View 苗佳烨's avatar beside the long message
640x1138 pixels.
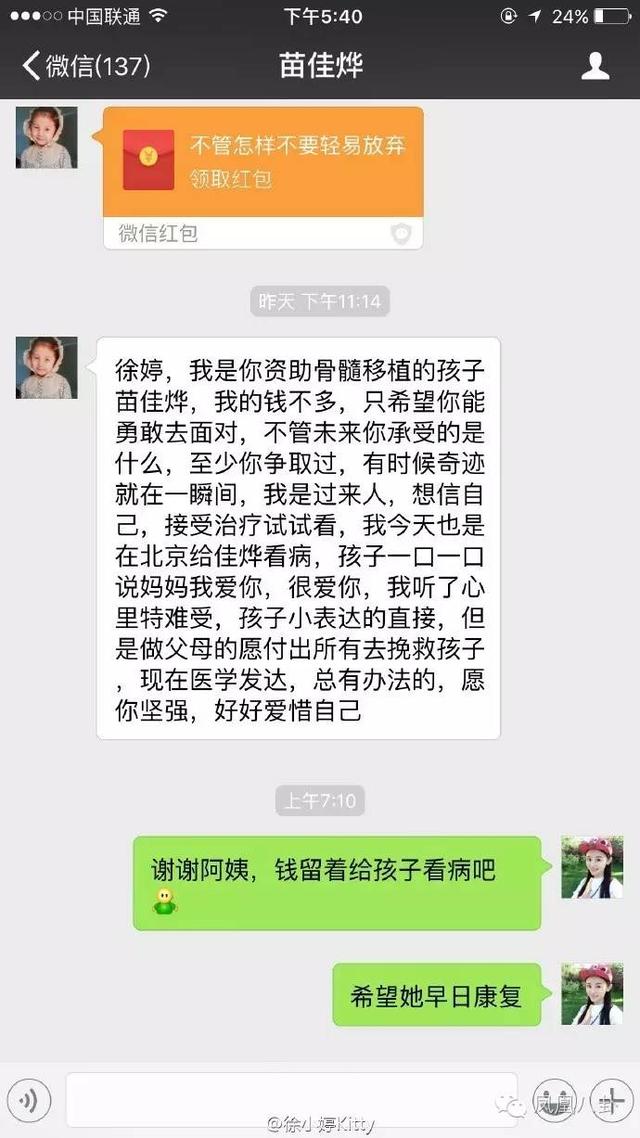tap(46, 368)
